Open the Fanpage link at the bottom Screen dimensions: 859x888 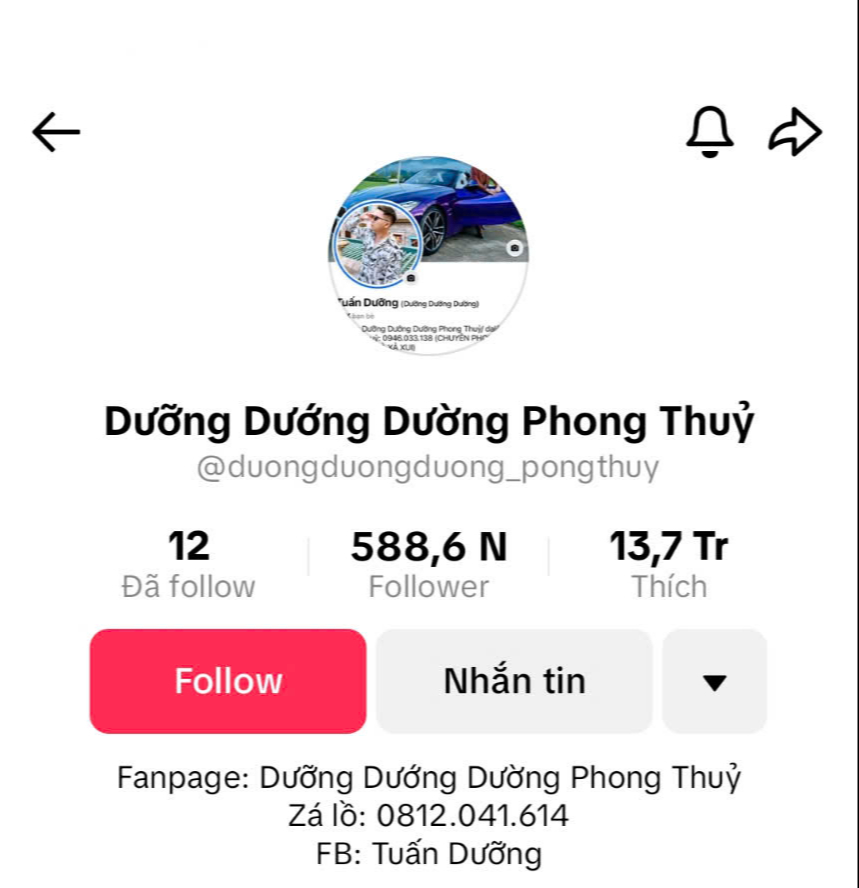click(429, 776)
